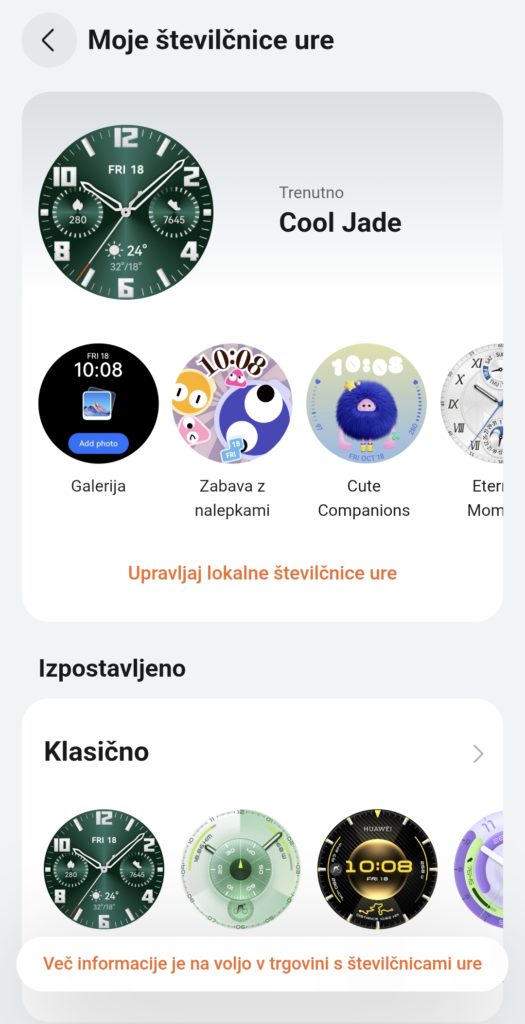Expand the Klasično category chevron
The height and width of the screenshot is (1024, 525).
pyautogui.click(x=478, y=754)
